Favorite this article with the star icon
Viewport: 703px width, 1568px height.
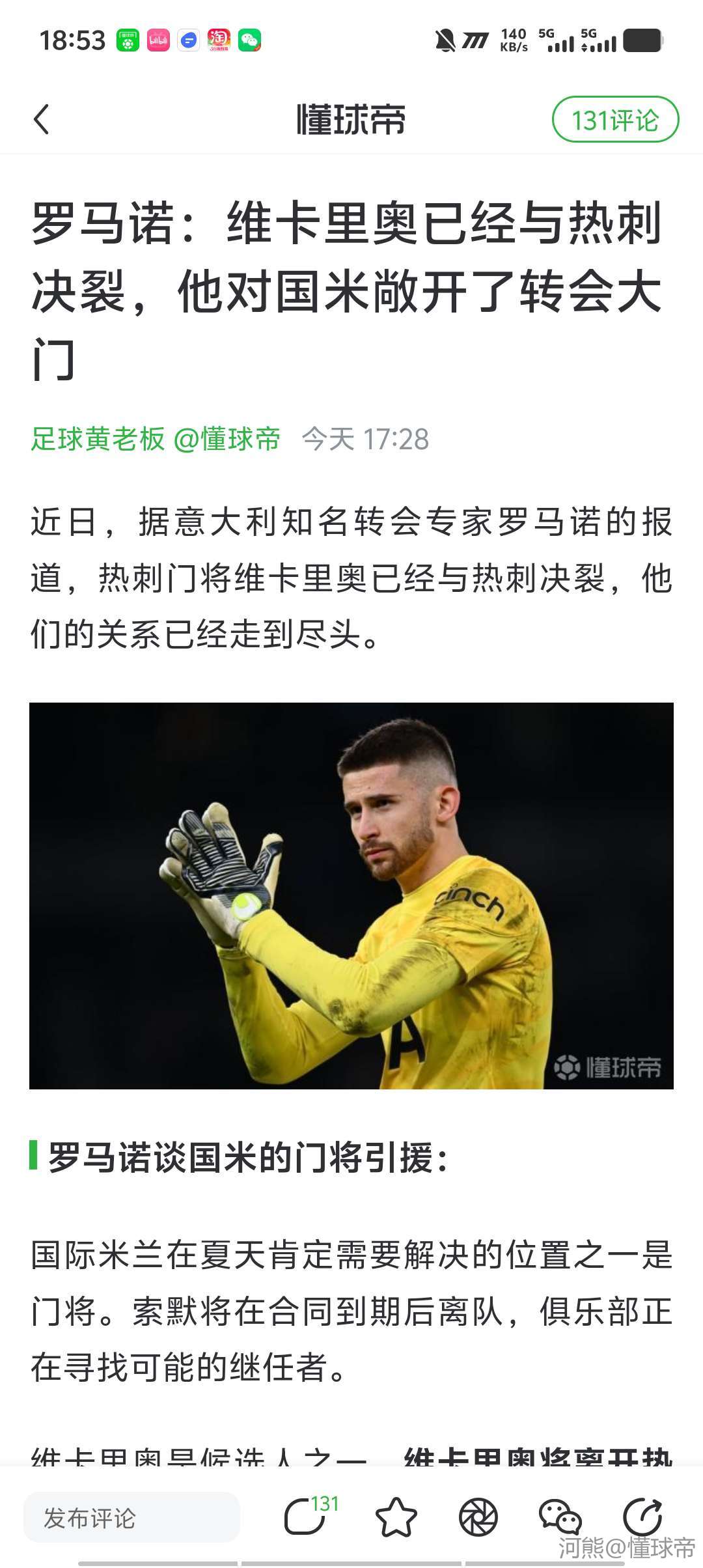pyautogui.click(x=396, y=1517)
